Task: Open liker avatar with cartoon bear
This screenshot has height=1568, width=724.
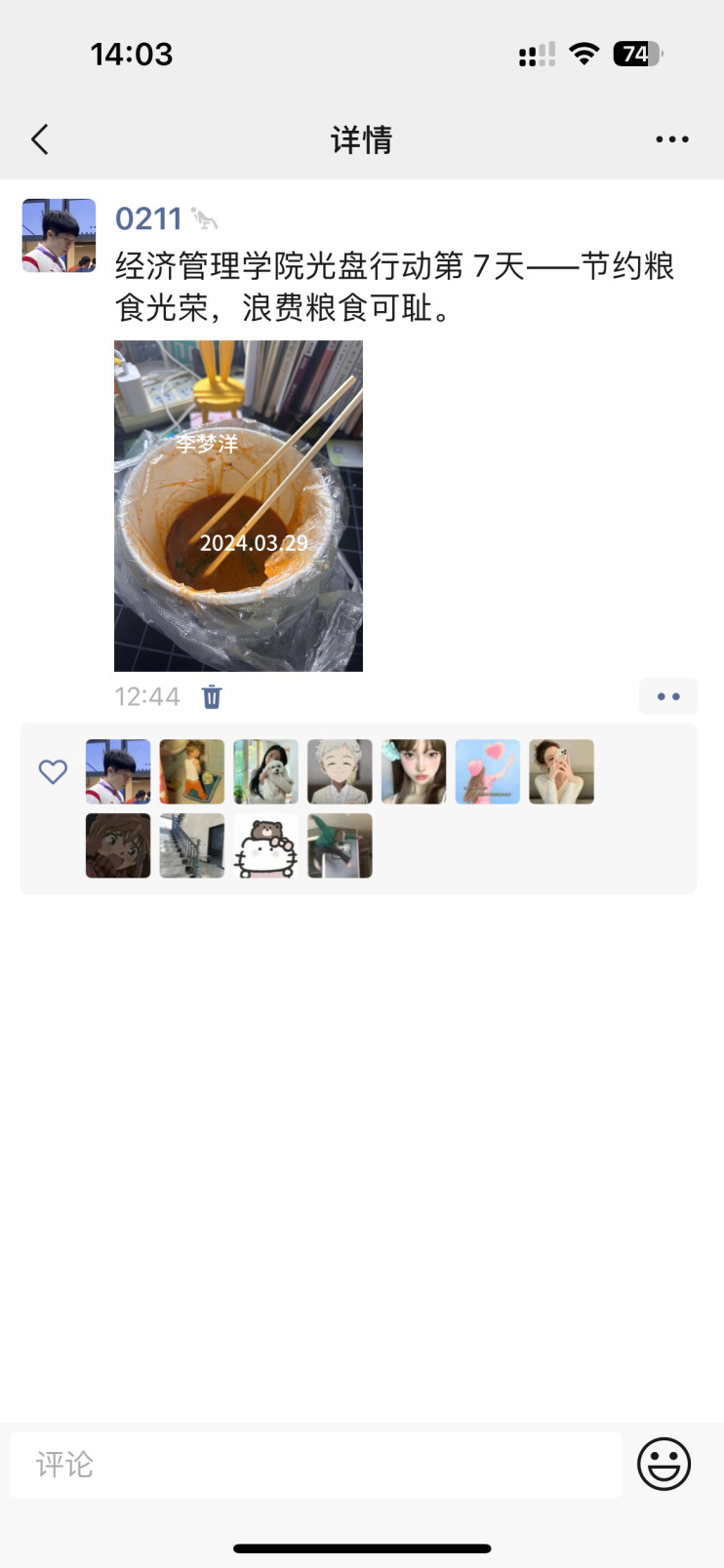Action: click(x=265, y=845)
